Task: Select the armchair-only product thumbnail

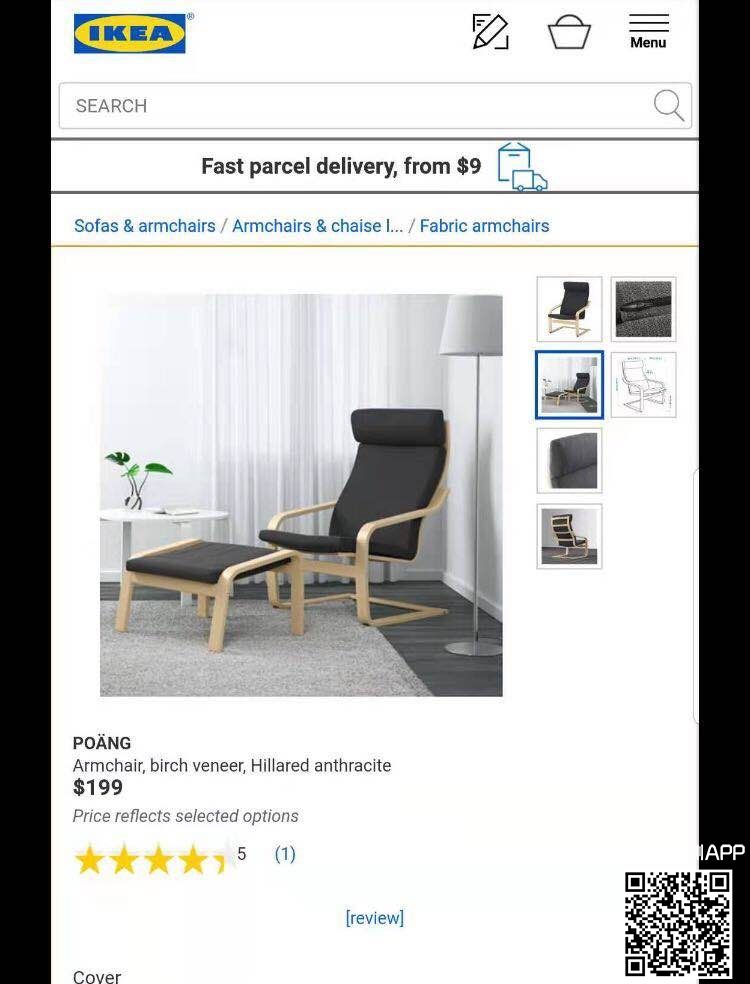Action: coord(569,309)
